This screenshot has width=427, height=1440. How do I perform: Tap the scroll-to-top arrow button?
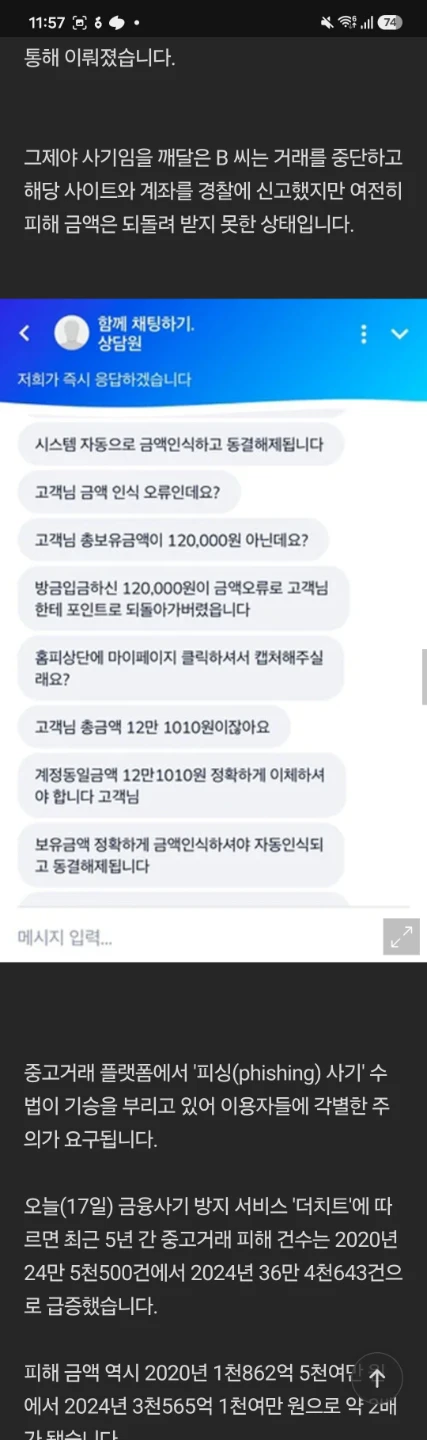coord(375,1377)
